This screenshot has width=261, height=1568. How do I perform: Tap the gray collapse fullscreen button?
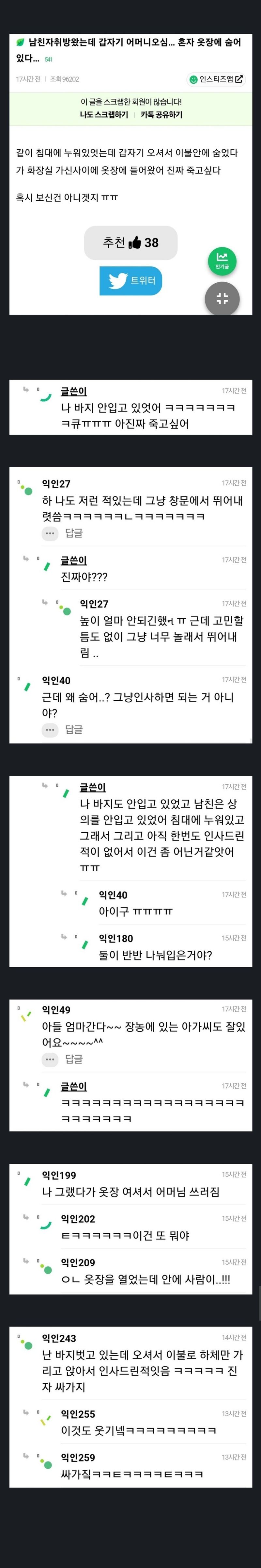(222, 299)
